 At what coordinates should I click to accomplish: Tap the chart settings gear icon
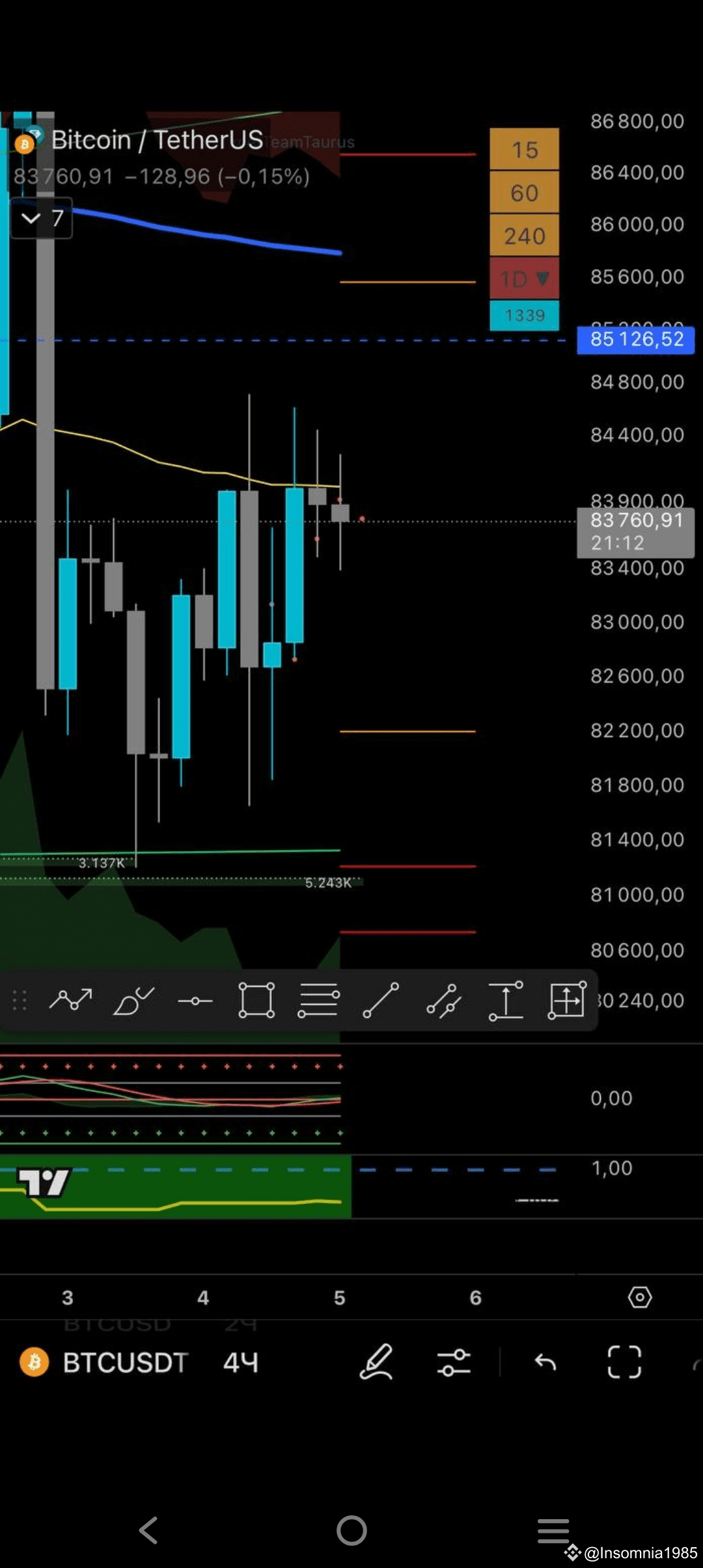pos(640,1298)
